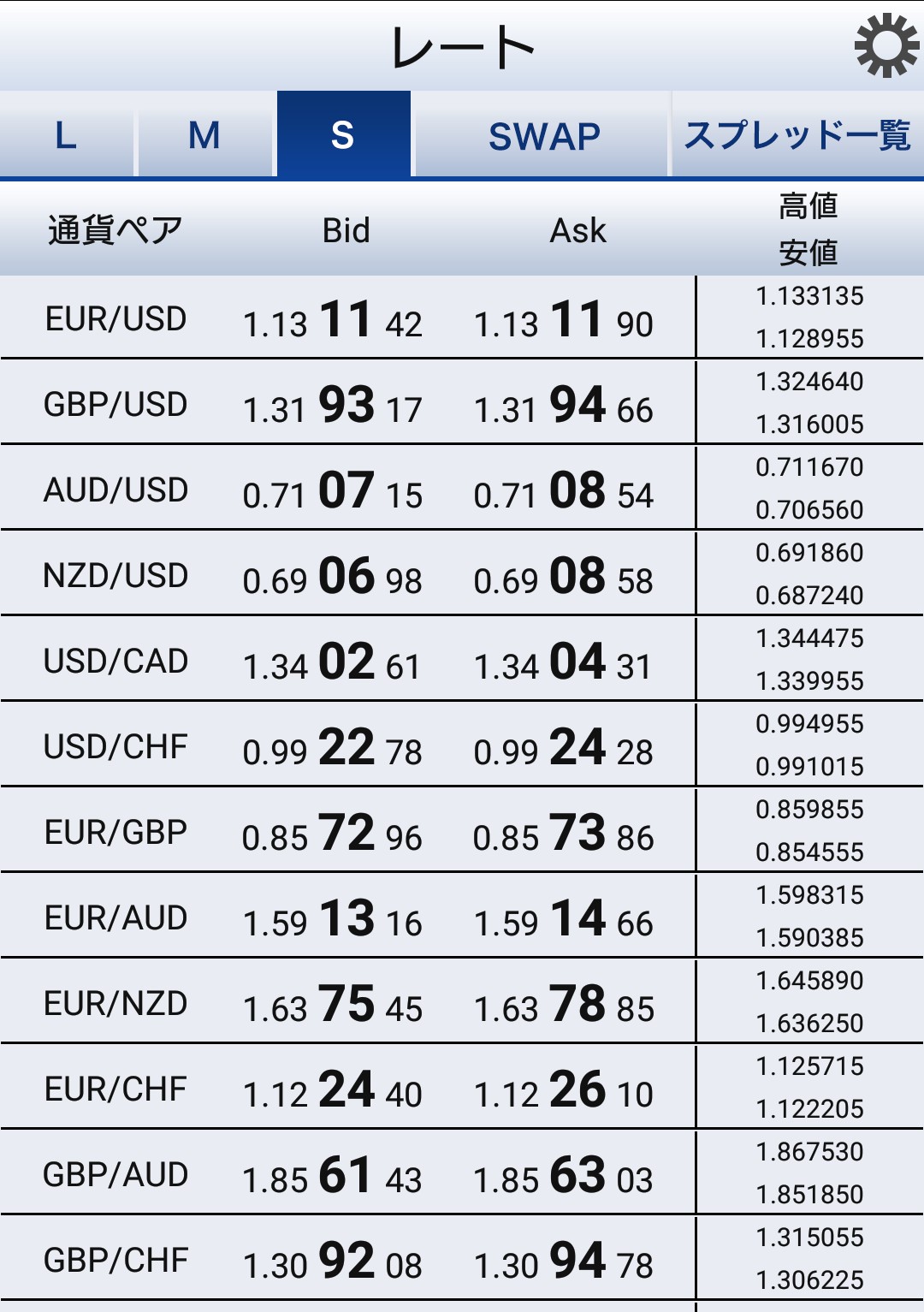
Task: Open the スプレッド一覧 tab
Action: [797, 135]
